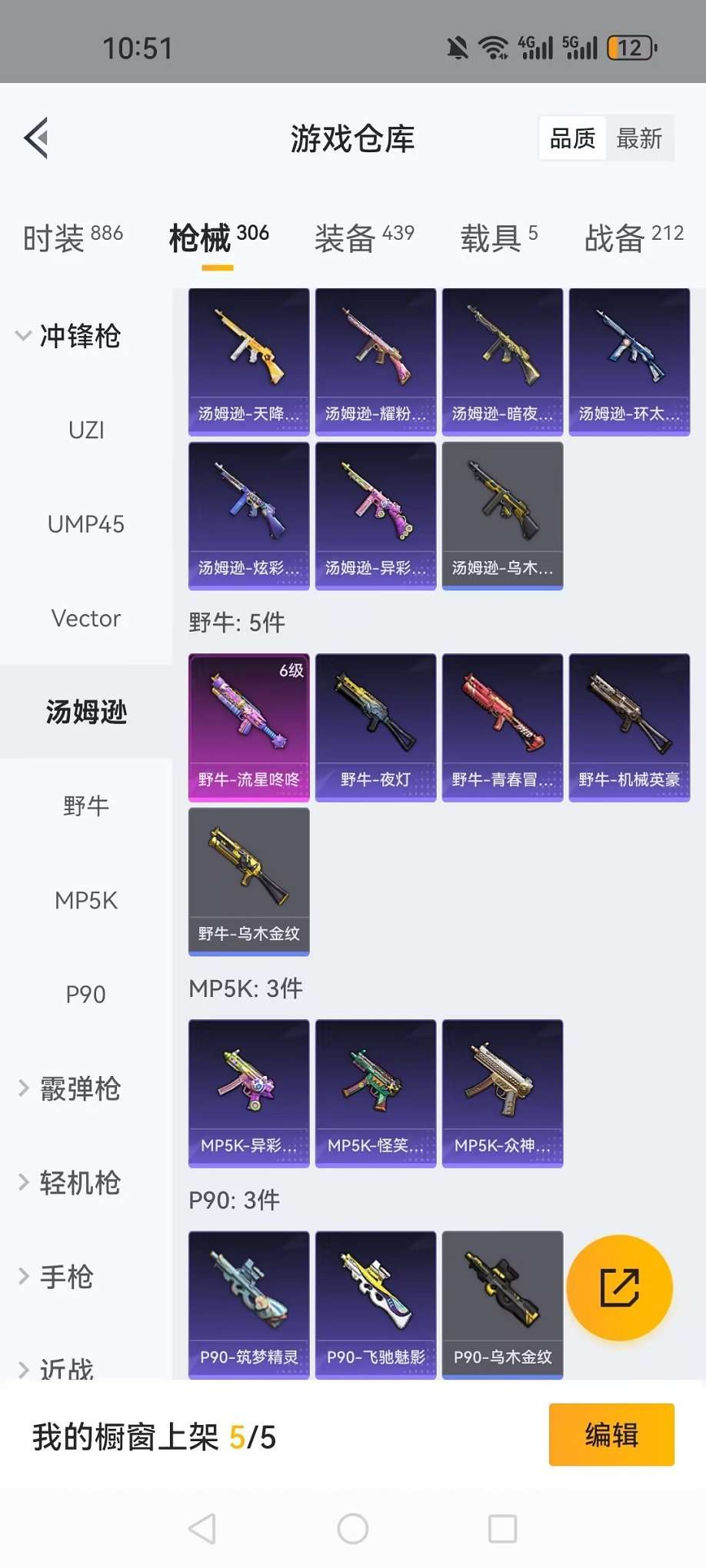Go back using the top-left arrow

[36, 138]
